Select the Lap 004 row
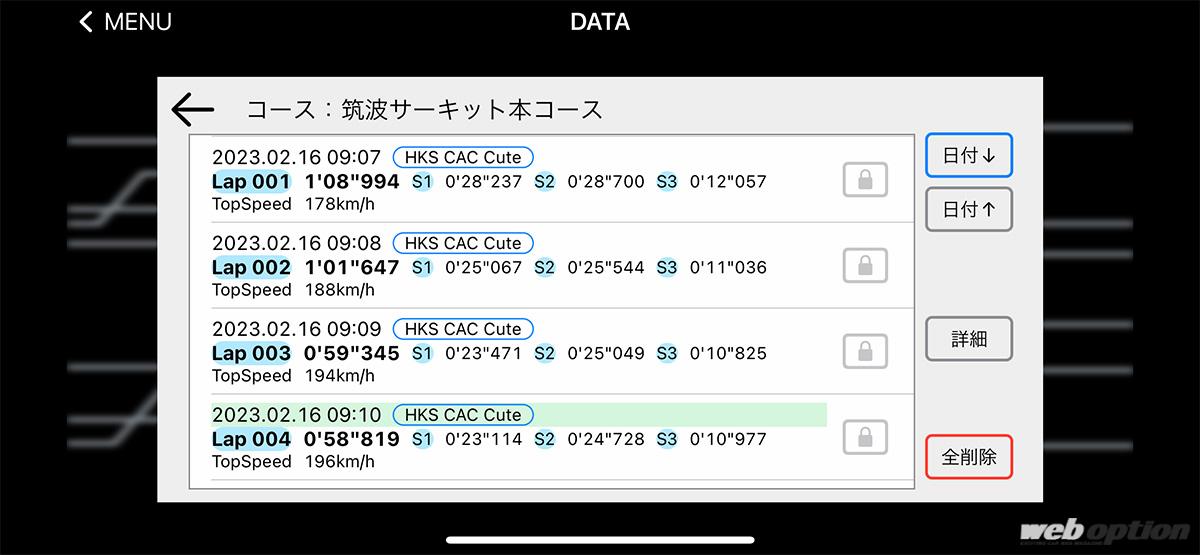Viewport: 1200px width, 555px height. pos(500,439)
